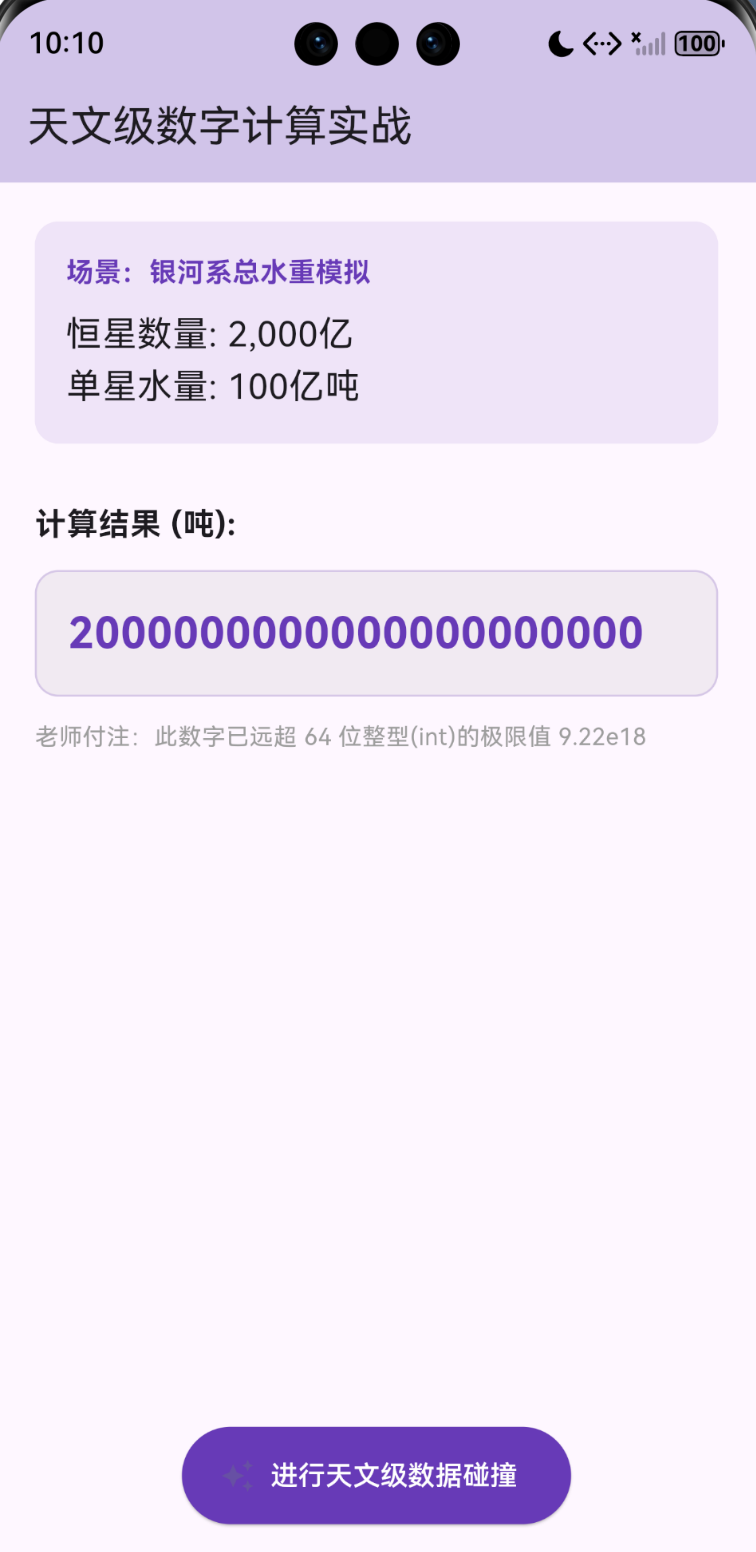This screenshot has height=1552, width=756.
Task: Click the Wi-Fi disabled status icon
Action: tap(636, 39)
